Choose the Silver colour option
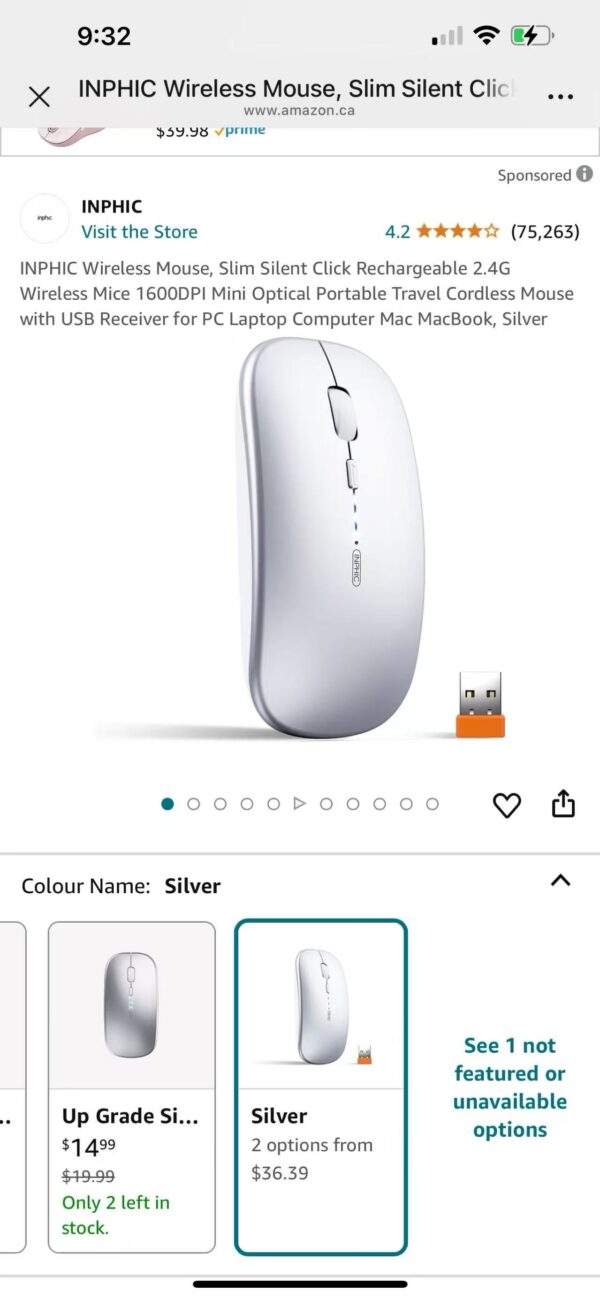This screenshot has height=1299, width=600. (x=321, y=1086)
